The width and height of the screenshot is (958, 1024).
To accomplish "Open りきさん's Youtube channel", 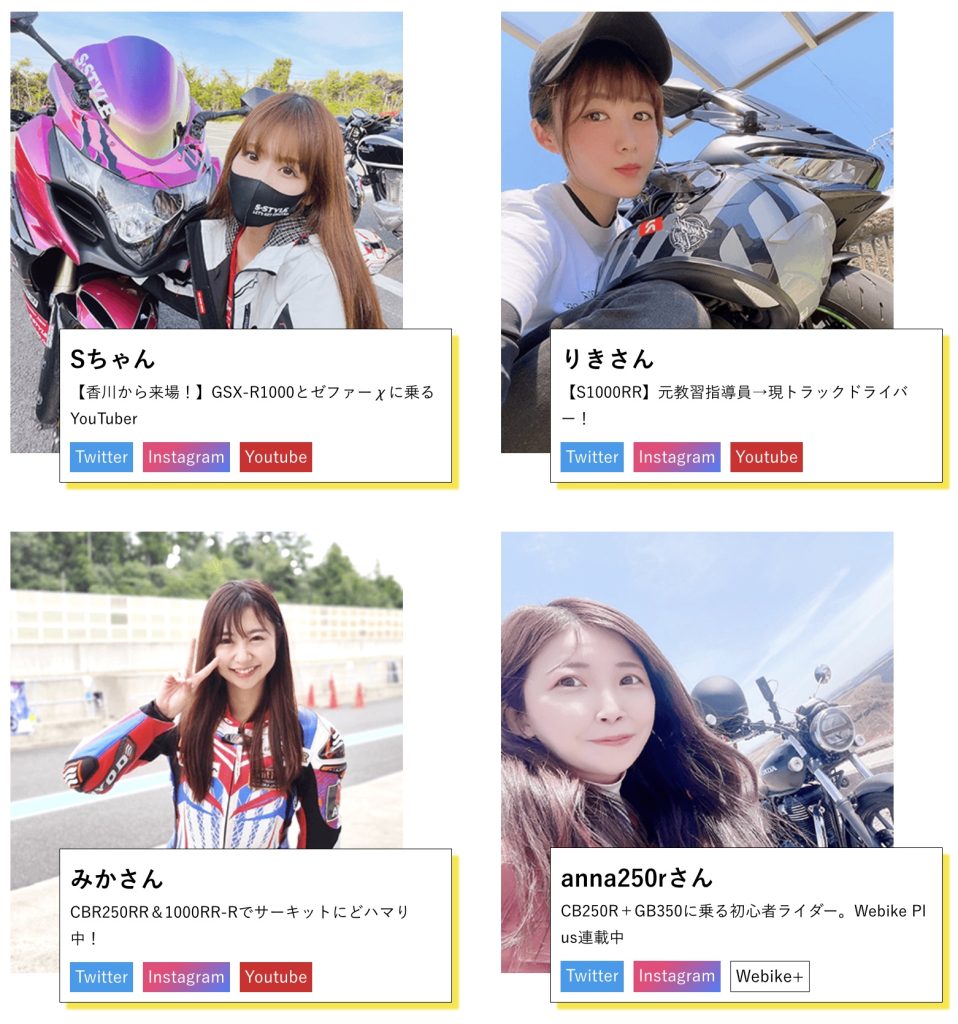I will (766, 457).
